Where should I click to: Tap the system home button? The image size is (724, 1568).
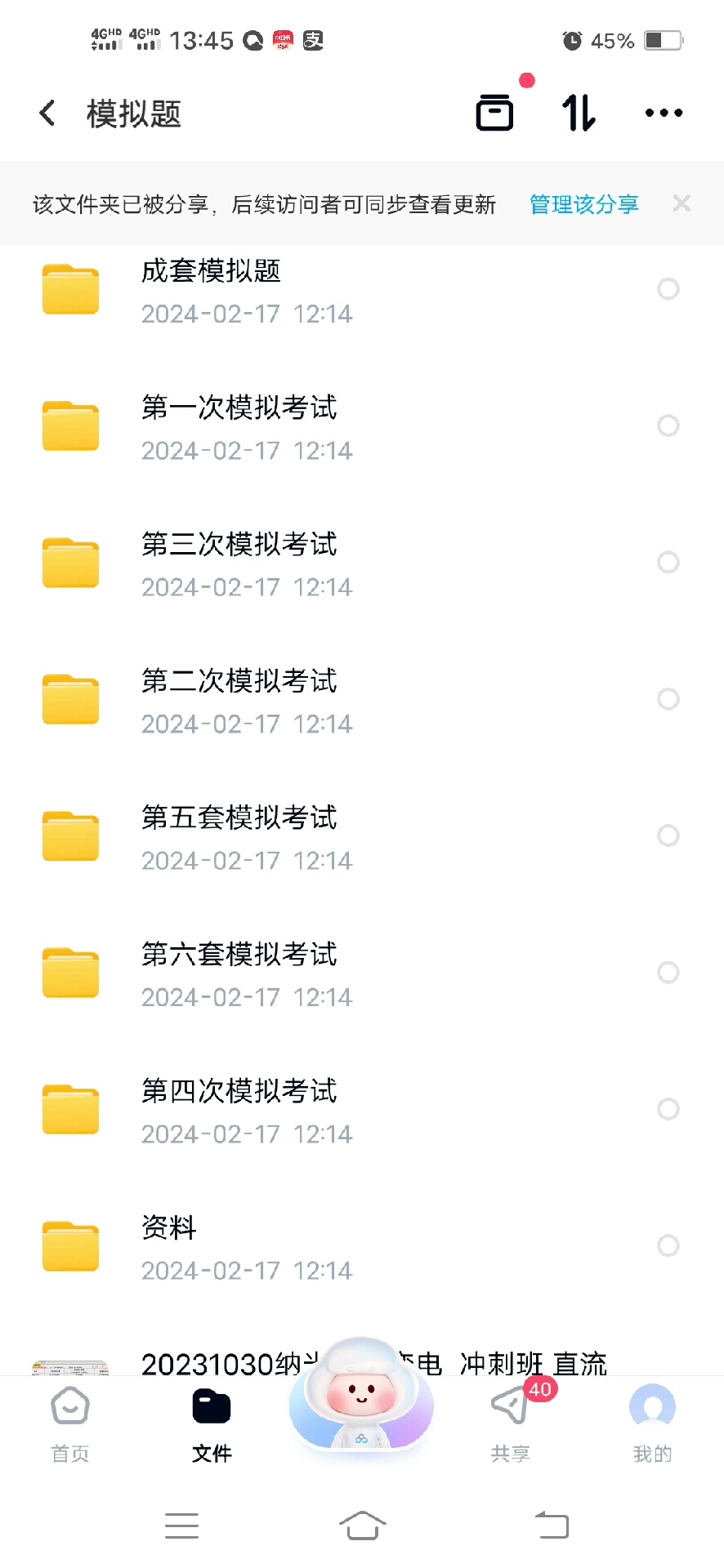pyautogui.click(x=362, y=1525)
